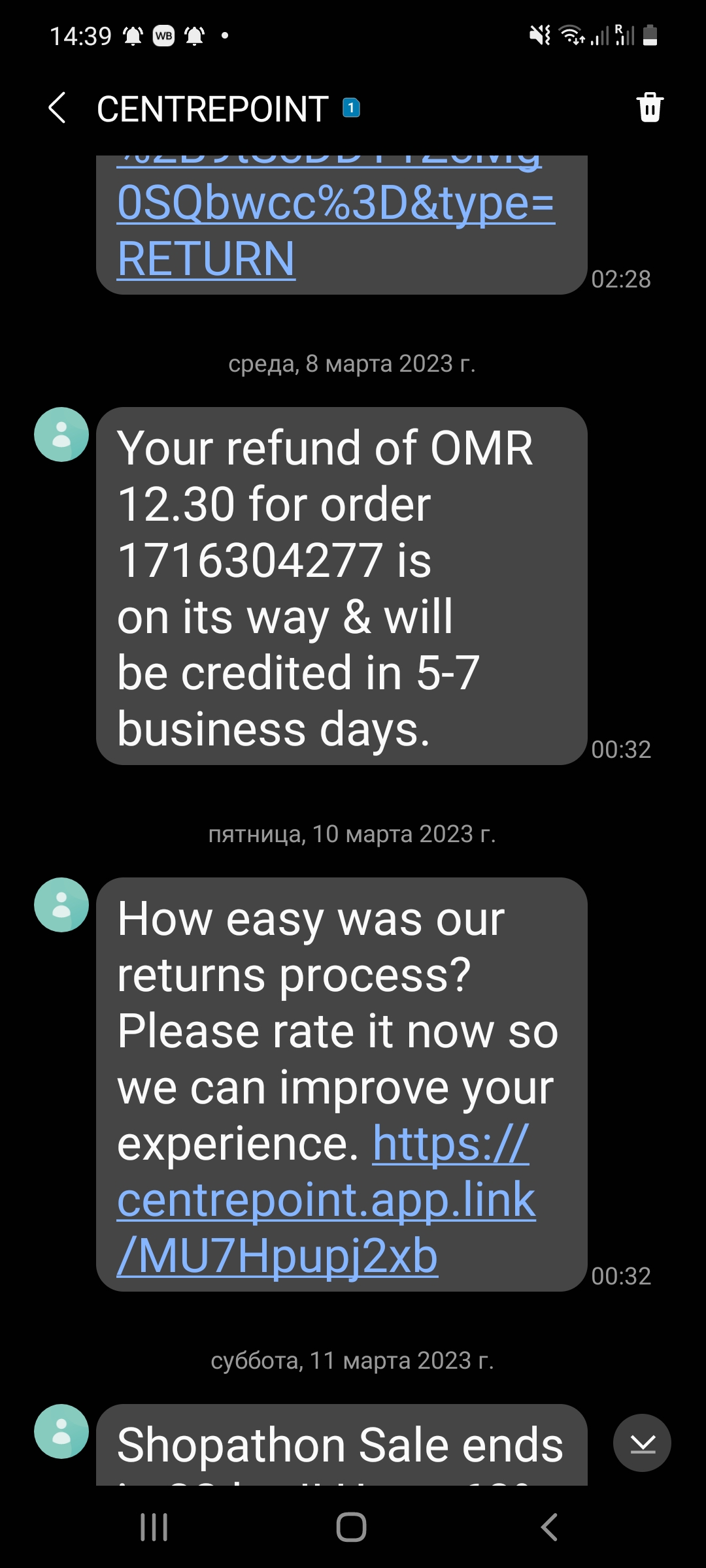Screen dimensions: 706x1568
Task: Open the link ending in RETURN
Action: [206, 259]
